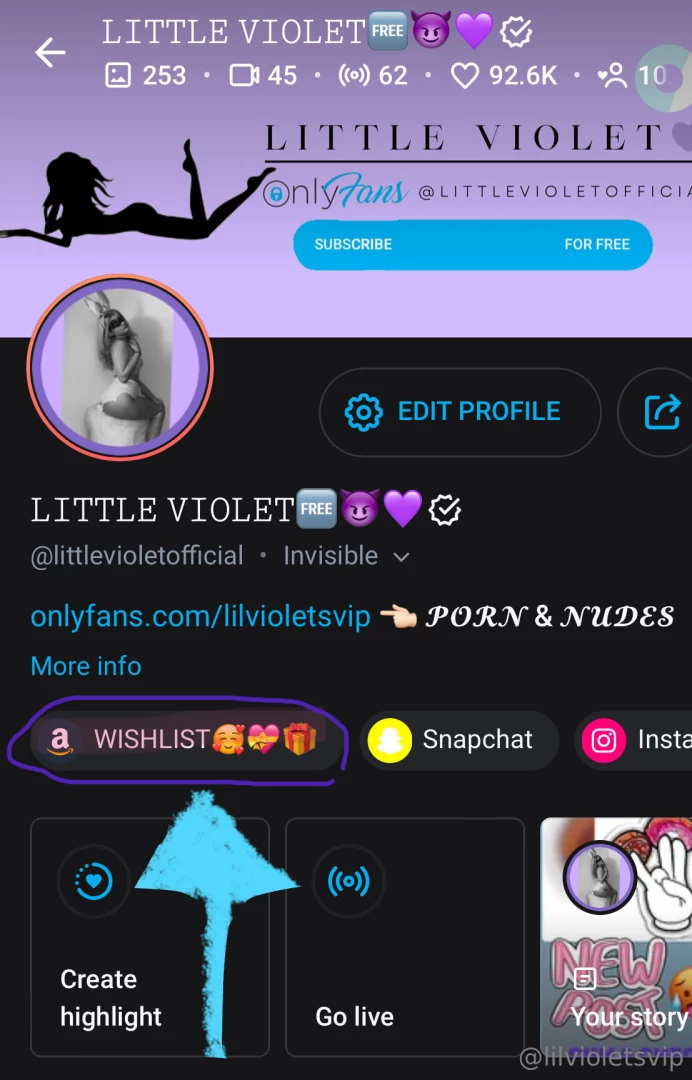The width and height of the screenshot is (692, 1080).
Task: Select Create highlight card
Action: 150,937
